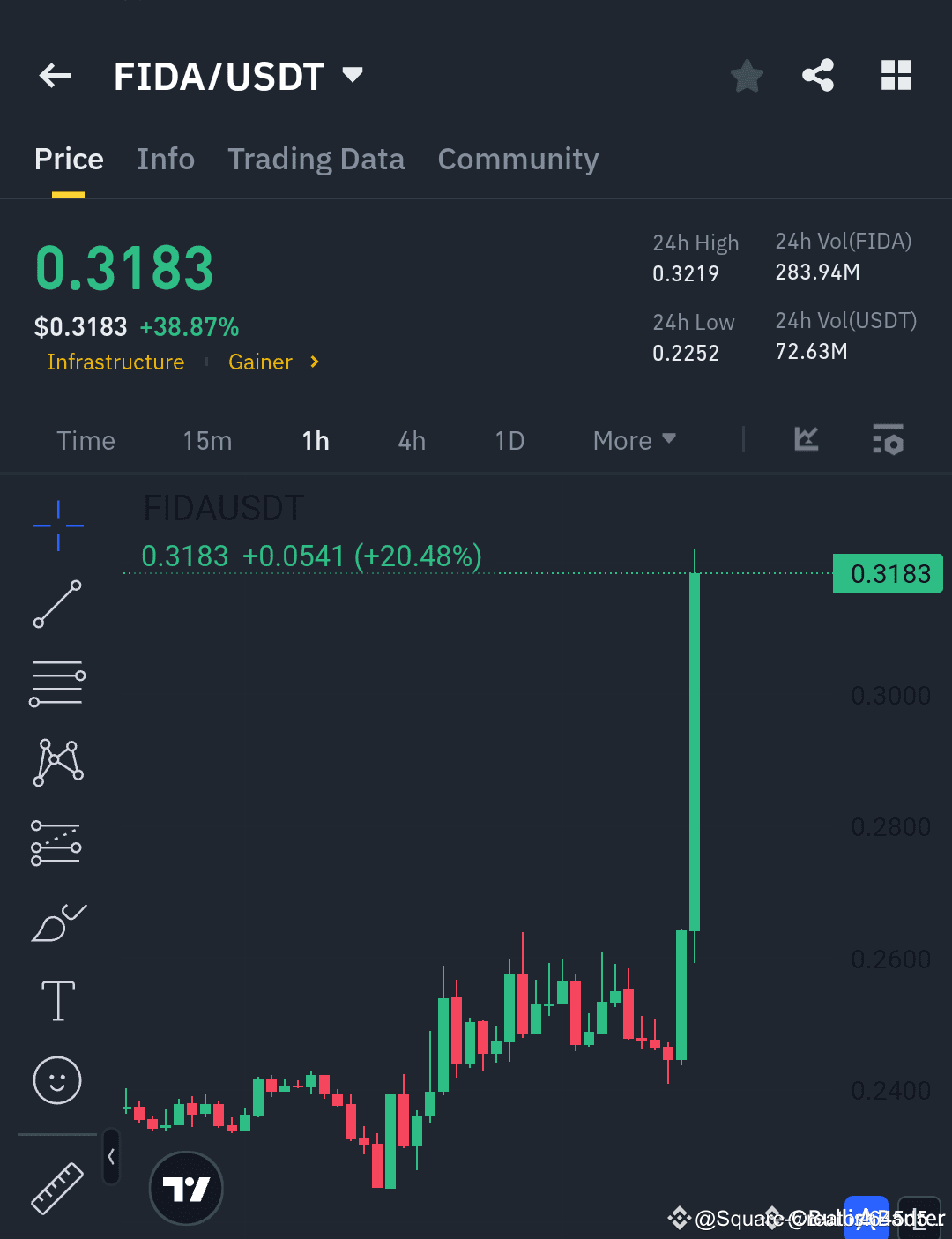Toggle the 15m candle interval
The image size is (952, 1239).
click(207, 440)
